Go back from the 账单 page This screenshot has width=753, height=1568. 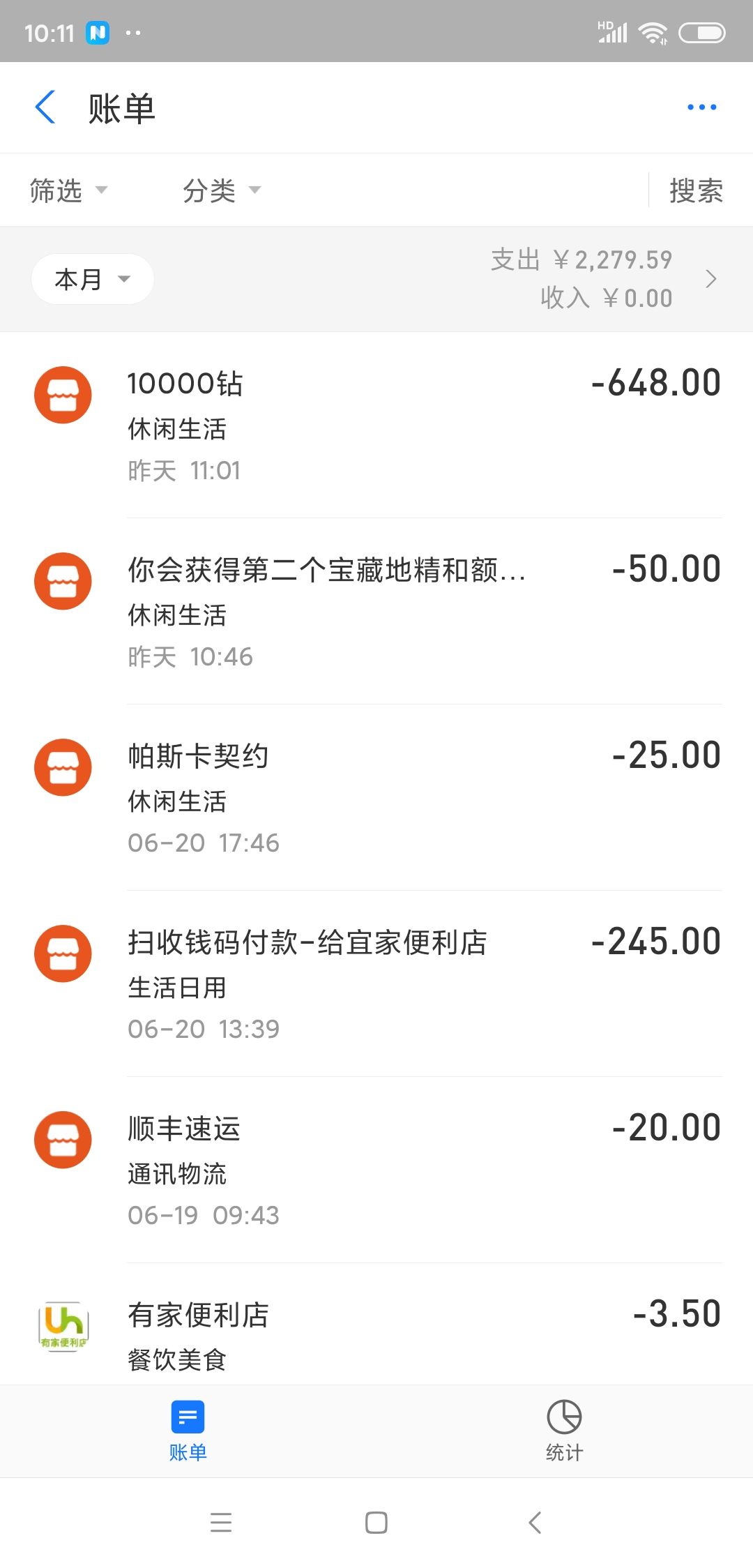45,107
